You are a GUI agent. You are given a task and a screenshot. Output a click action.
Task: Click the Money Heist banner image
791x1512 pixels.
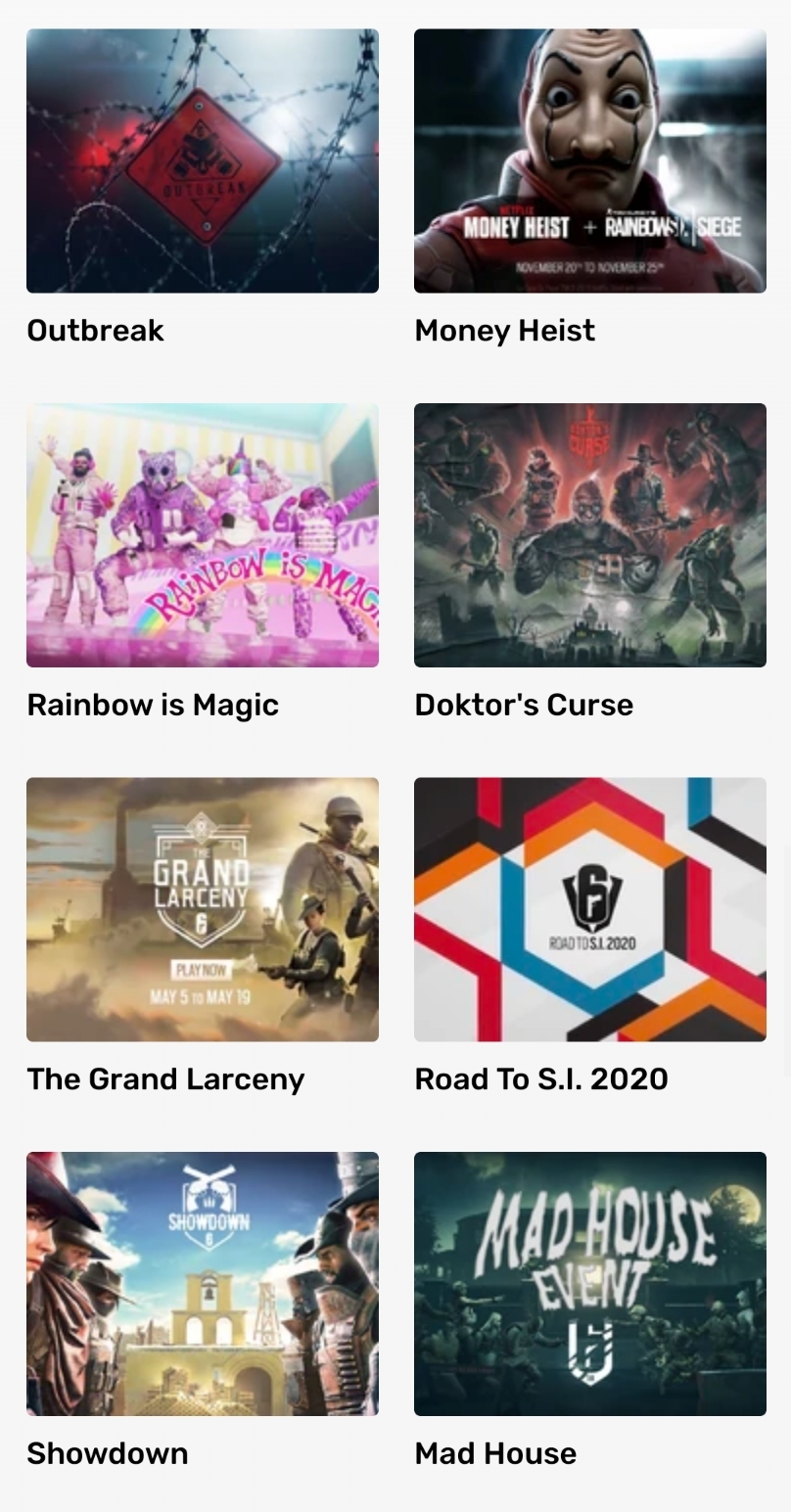(590, 162)
